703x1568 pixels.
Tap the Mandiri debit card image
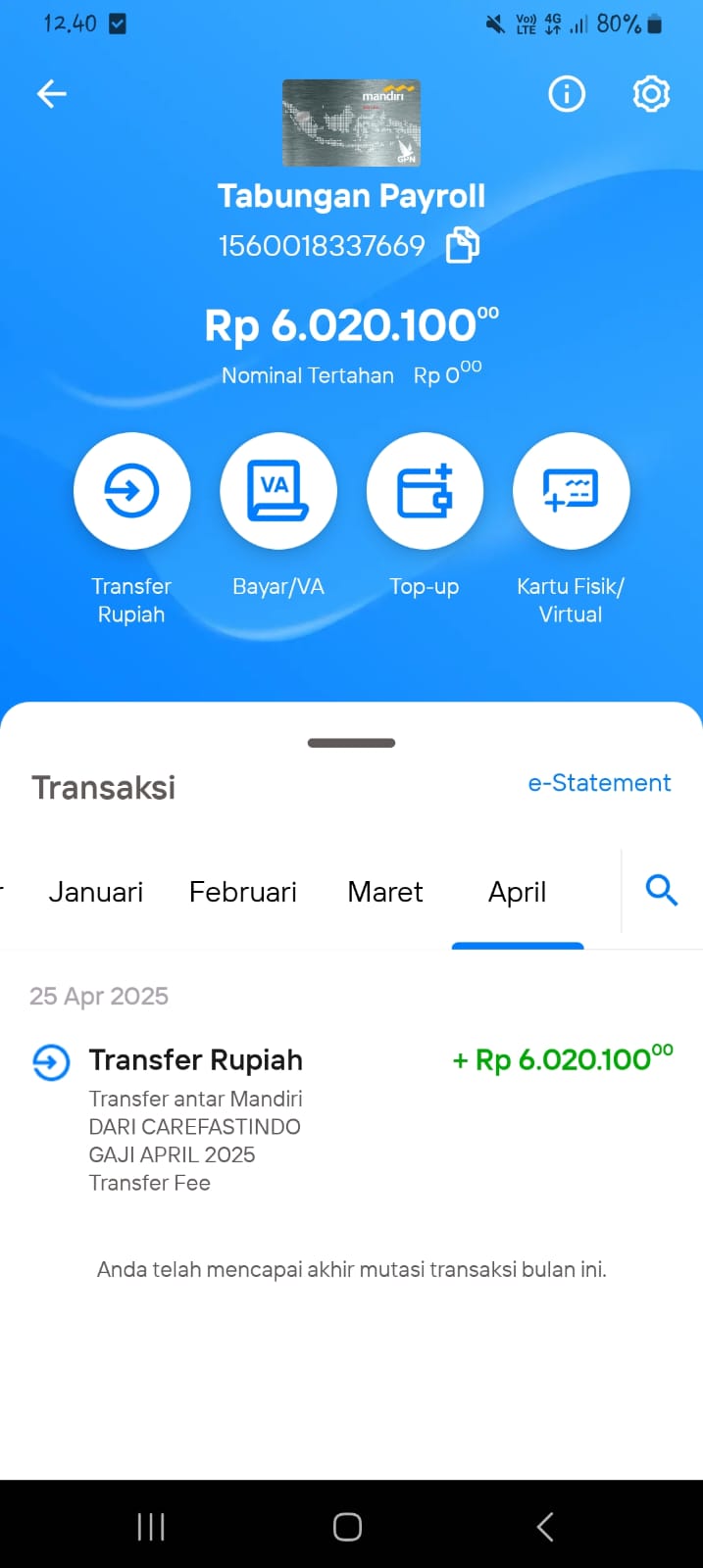pos(351,122)
